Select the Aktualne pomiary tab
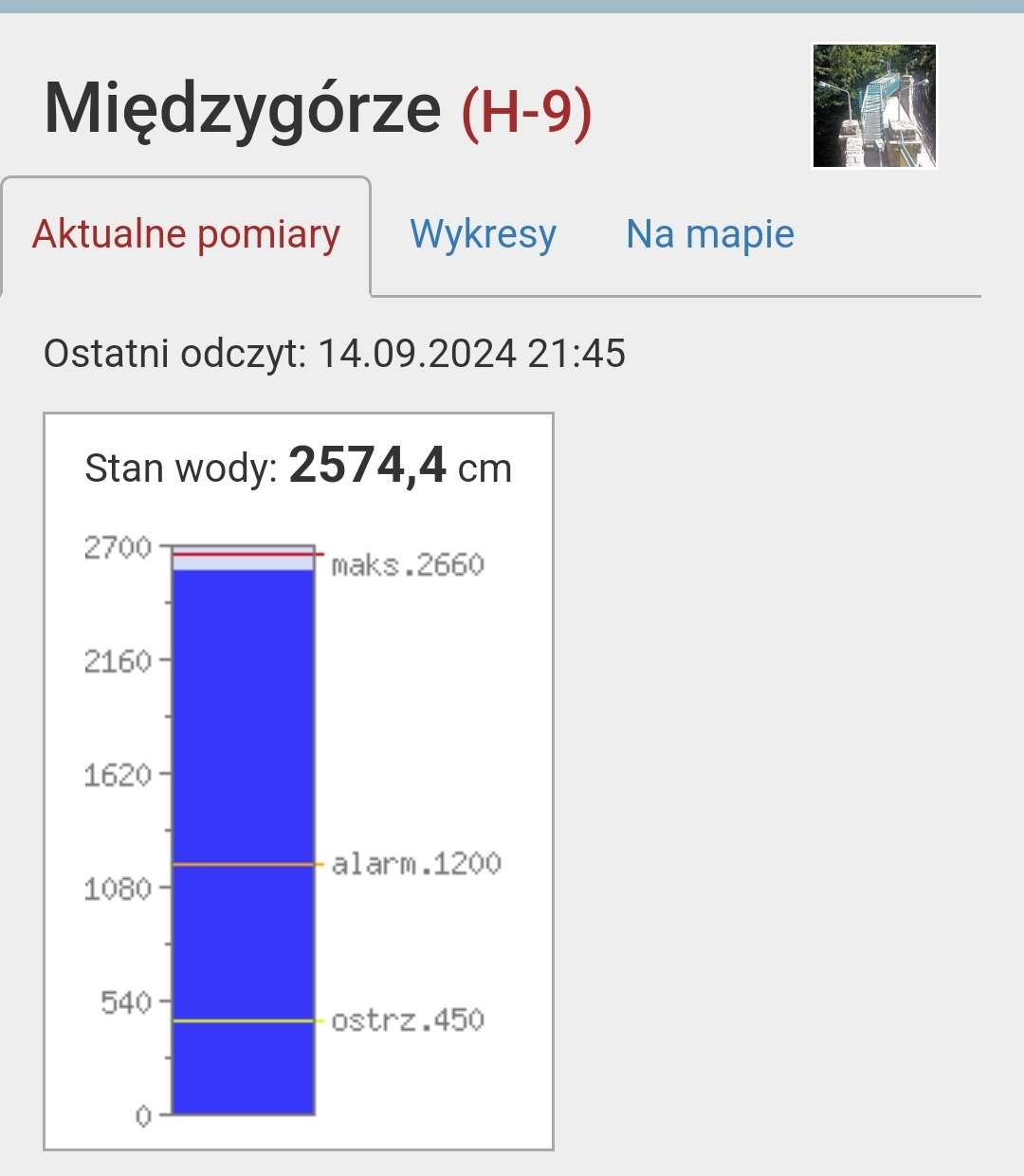 tap(186, 235)
